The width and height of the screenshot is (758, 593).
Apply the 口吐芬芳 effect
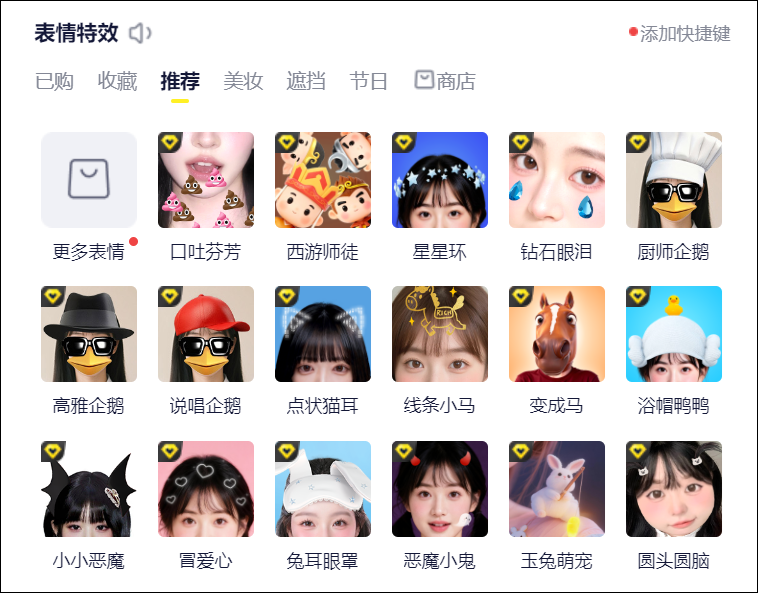point(206,180)
